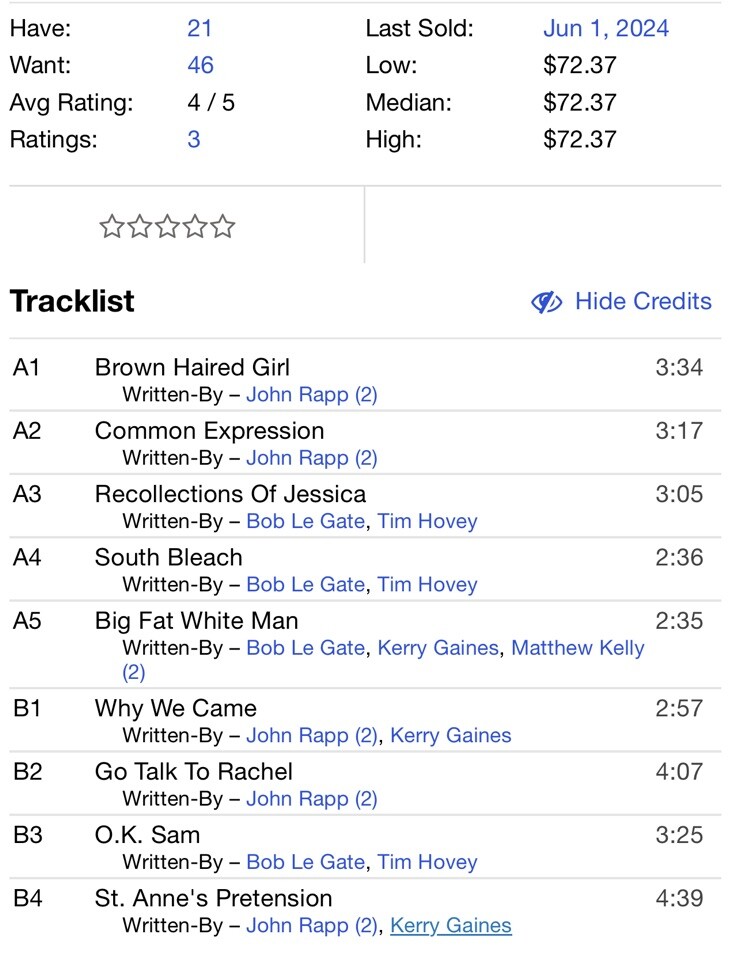
Task: Open Bob Le Gate under South Bleach
Action: (305, 584)
